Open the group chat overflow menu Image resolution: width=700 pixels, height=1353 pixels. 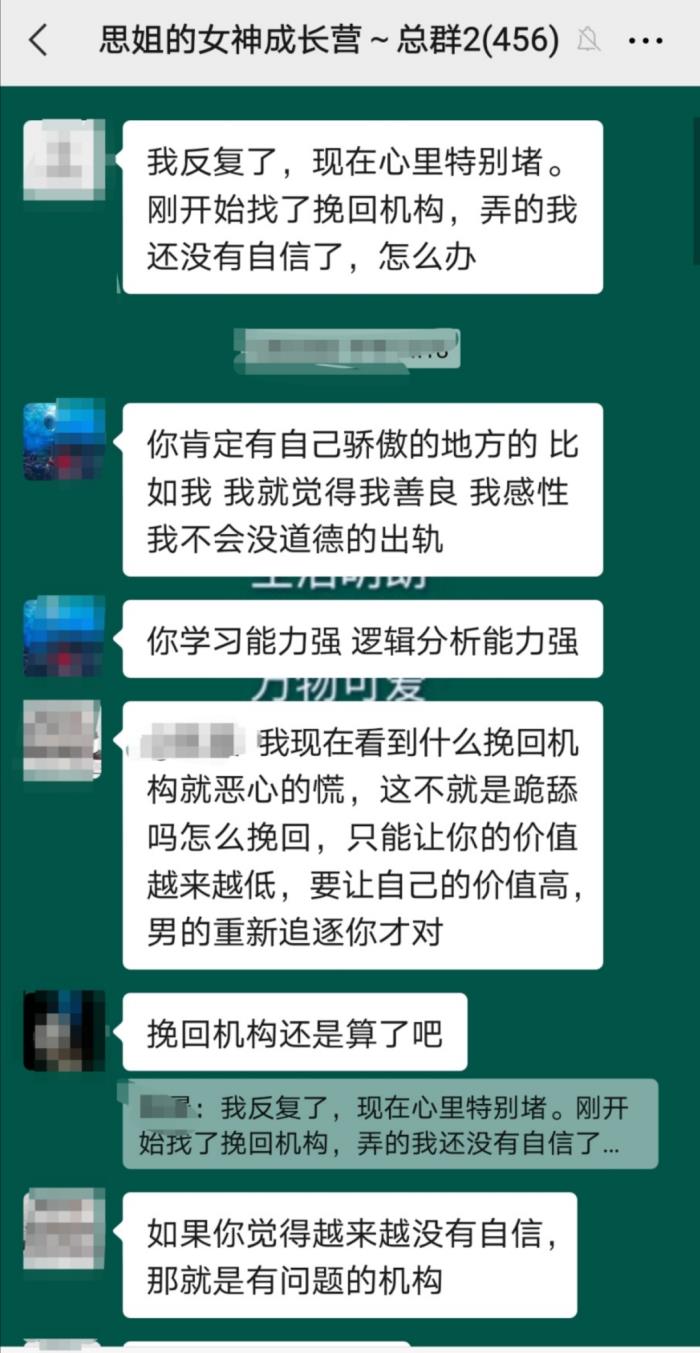(645, 41)
